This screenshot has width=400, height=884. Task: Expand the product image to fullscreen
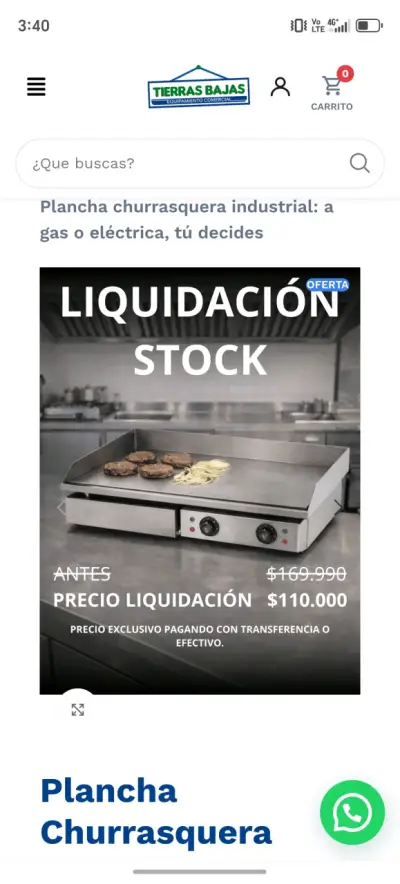pos(78,710)
